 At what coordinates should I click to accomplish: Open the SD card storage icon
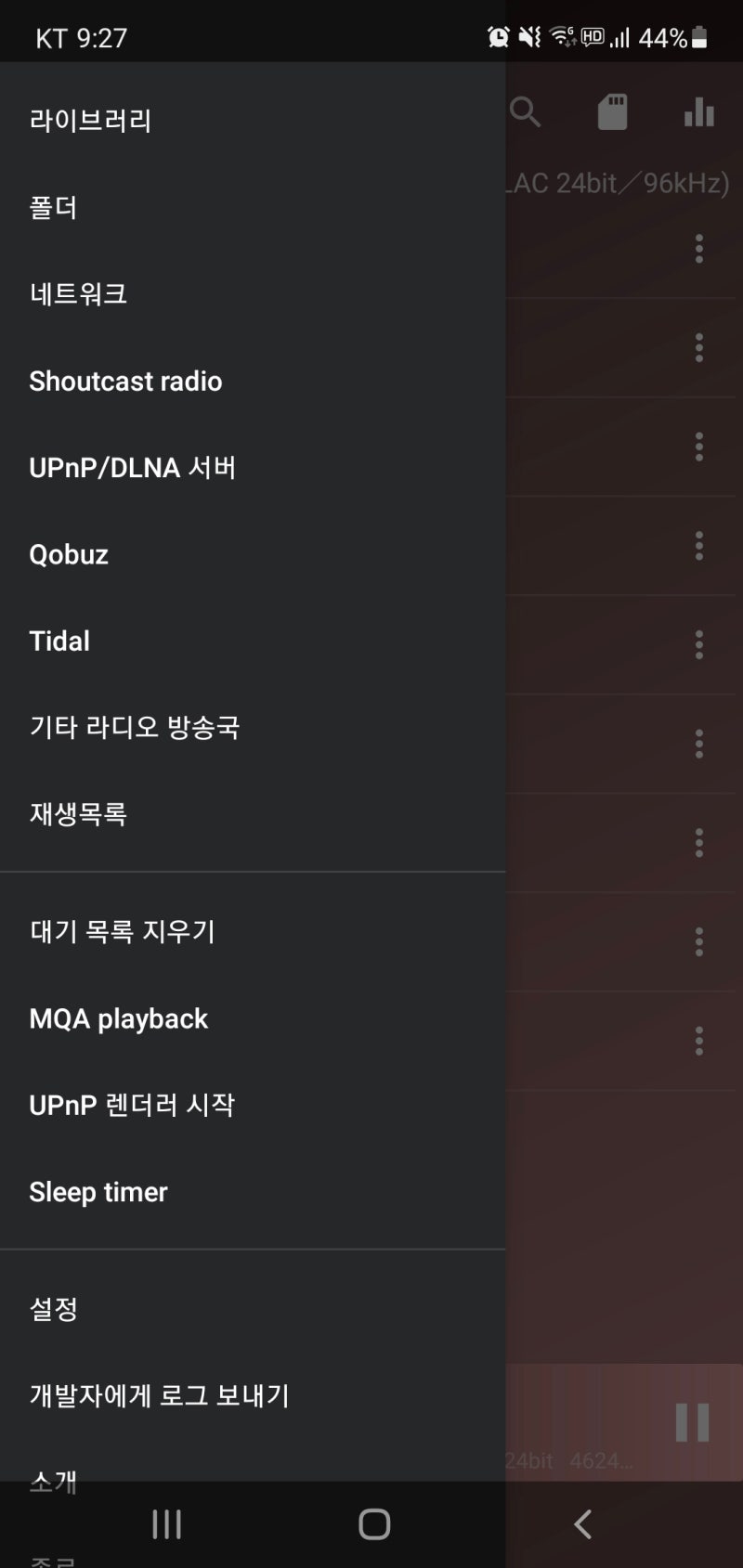[x=612, y=112]
